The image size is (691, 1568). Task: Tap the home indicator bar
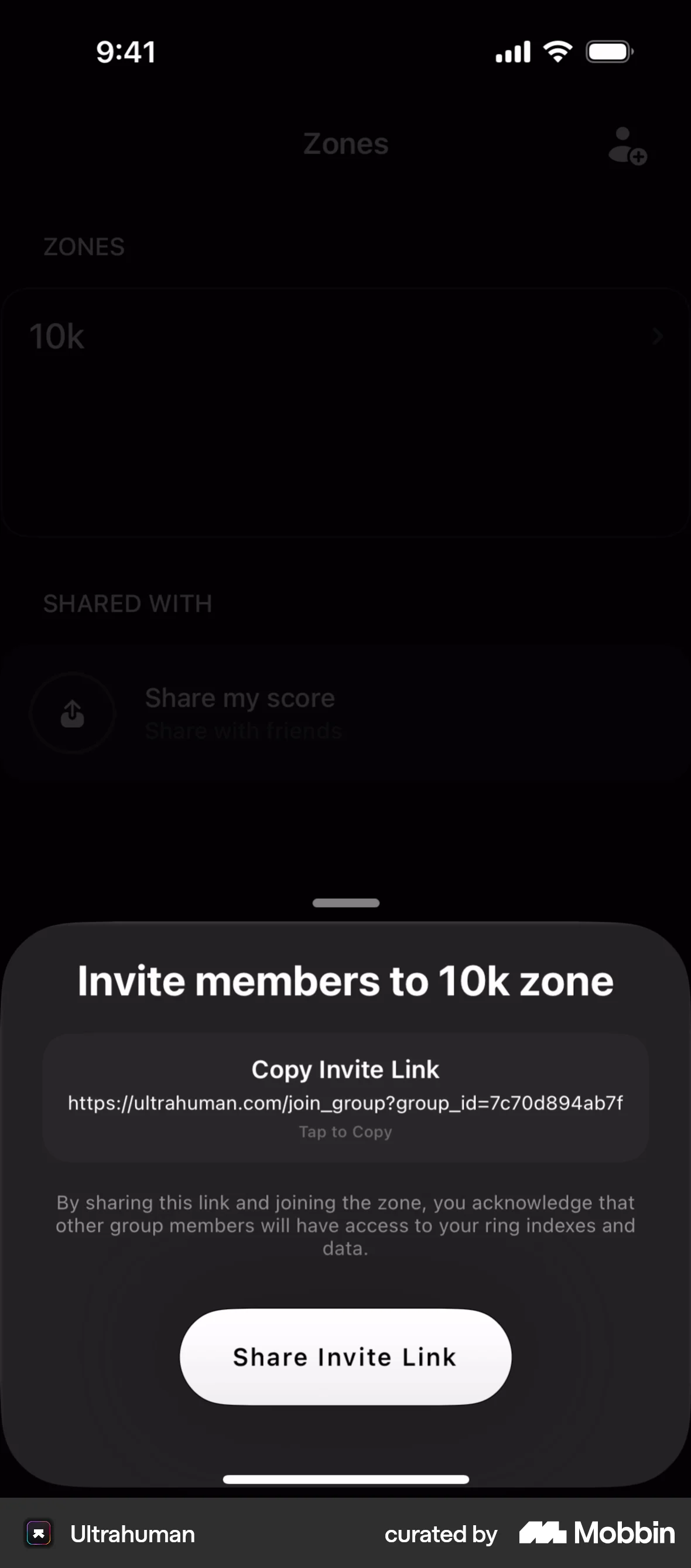click(345, 1479)
